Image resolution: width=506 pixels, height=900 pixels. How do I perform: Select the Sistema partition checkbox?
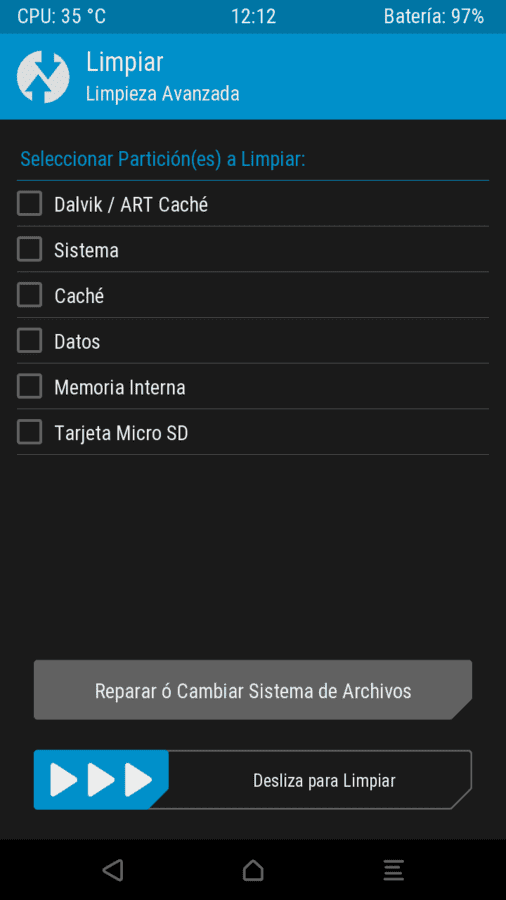29,250
